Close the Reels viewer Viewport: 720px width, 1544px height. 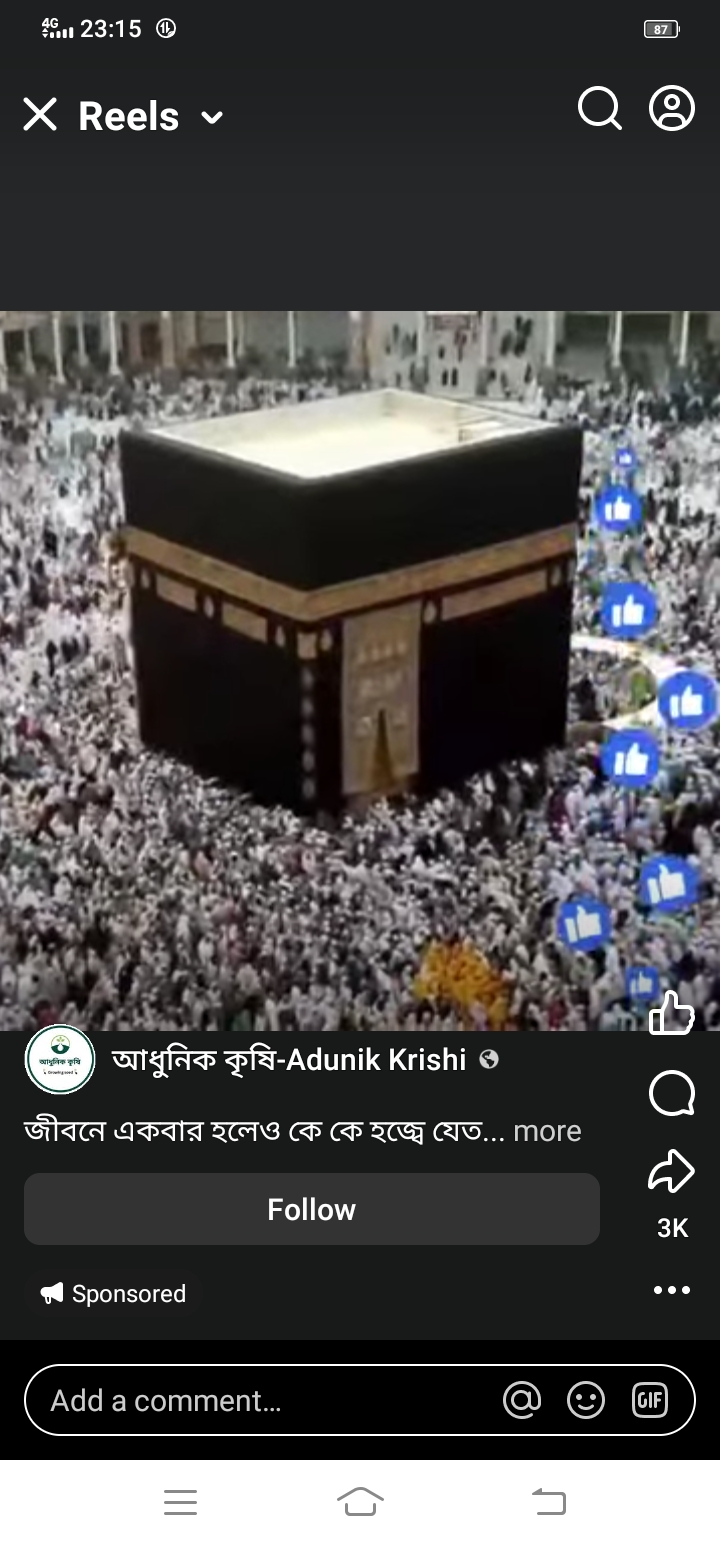click(40, 115)
